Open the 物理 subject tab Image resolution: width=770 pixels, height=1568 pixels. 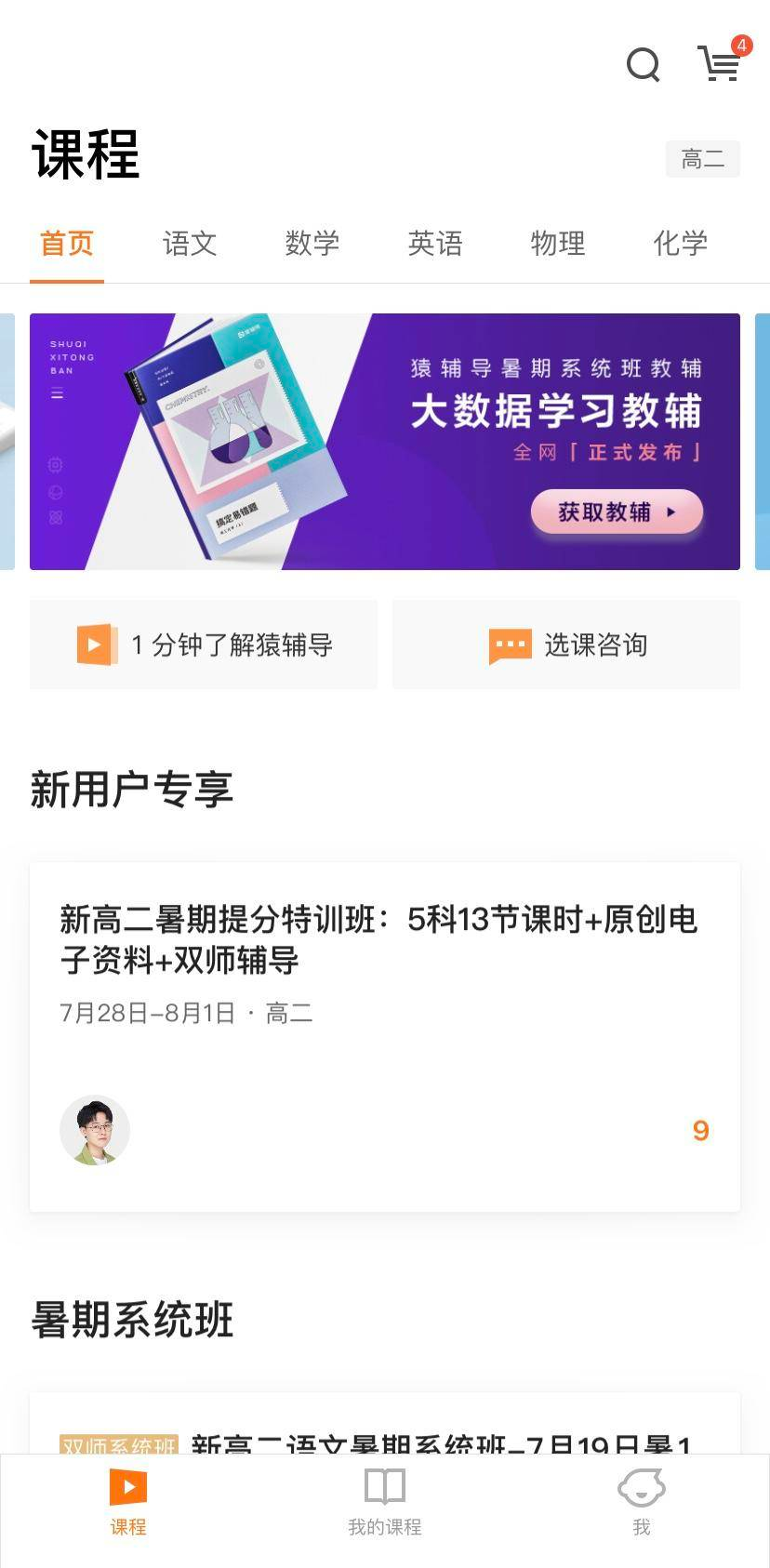coord(558,244)
